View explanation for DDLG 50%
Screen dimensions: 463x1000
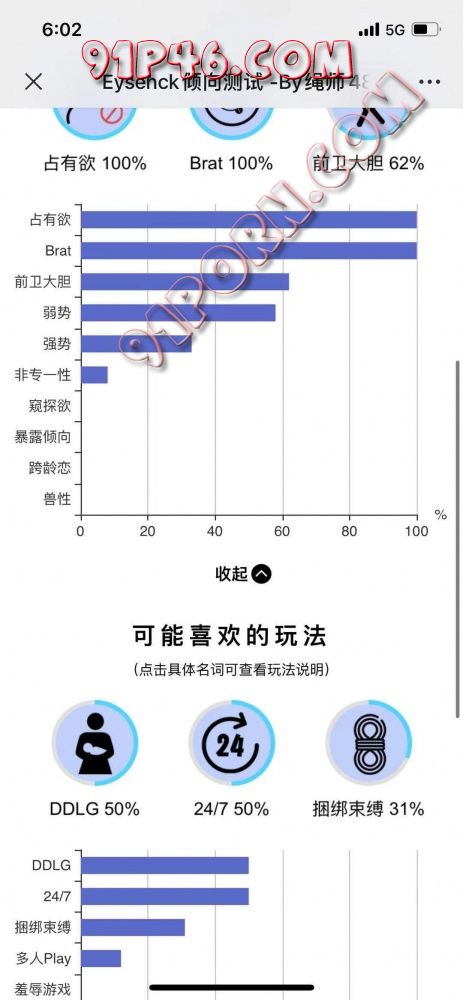(94, 809)
